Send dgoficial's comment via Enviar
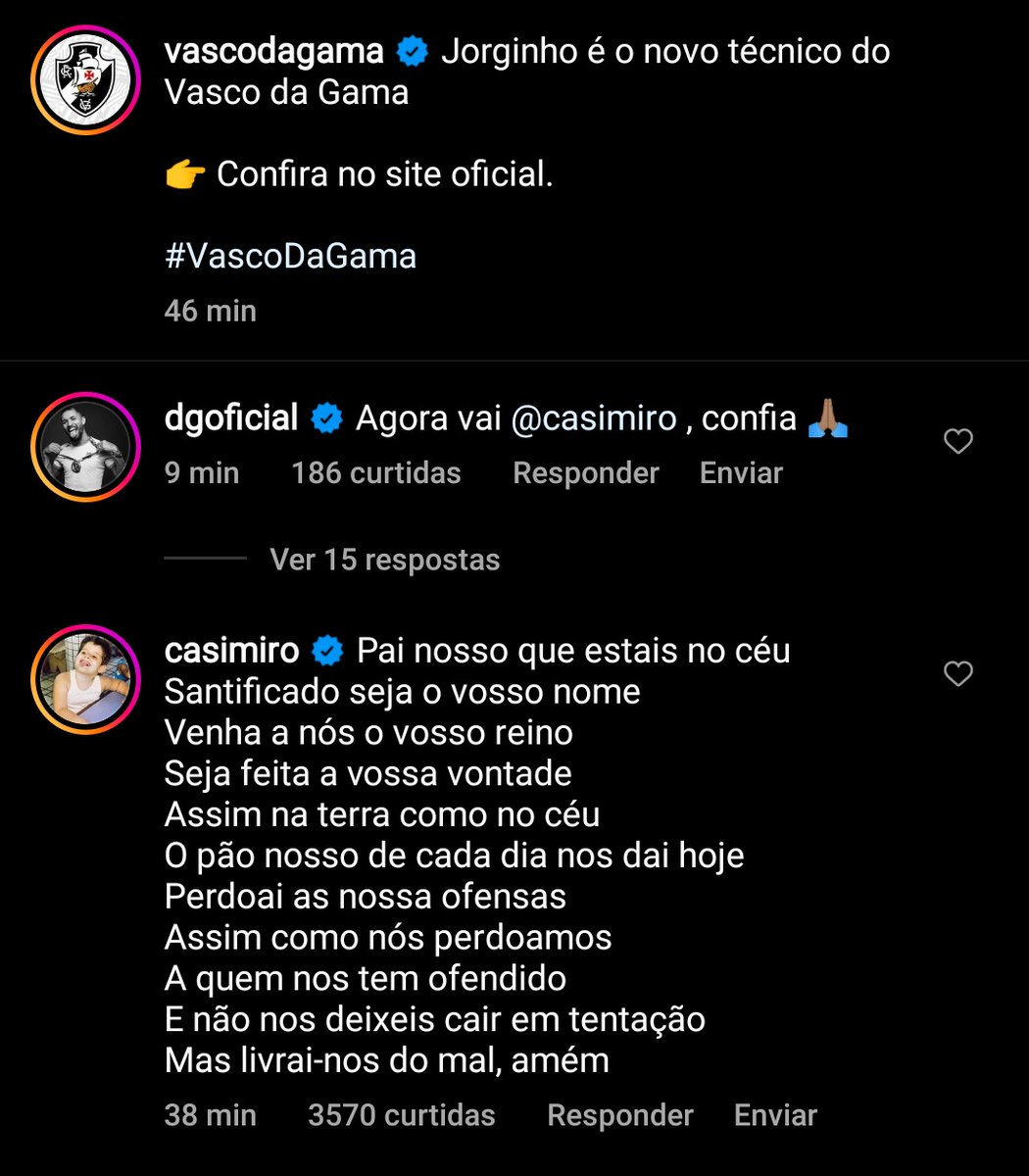This screenshot has height=1176, width=1029. [741, 473]
